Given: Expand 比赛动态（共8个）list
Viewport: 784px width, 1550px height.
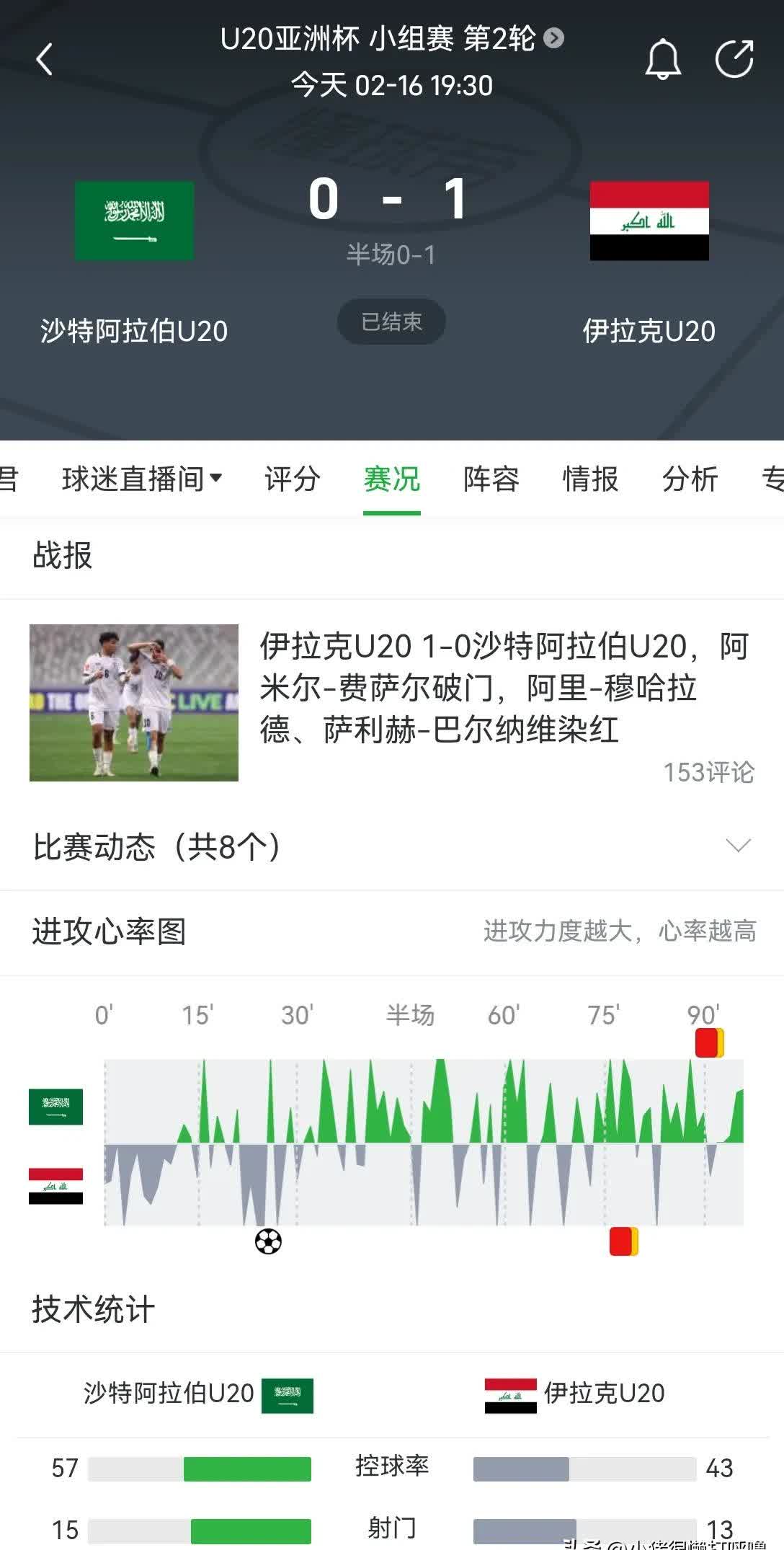Looking at the screenshot, I should [738, 846].
